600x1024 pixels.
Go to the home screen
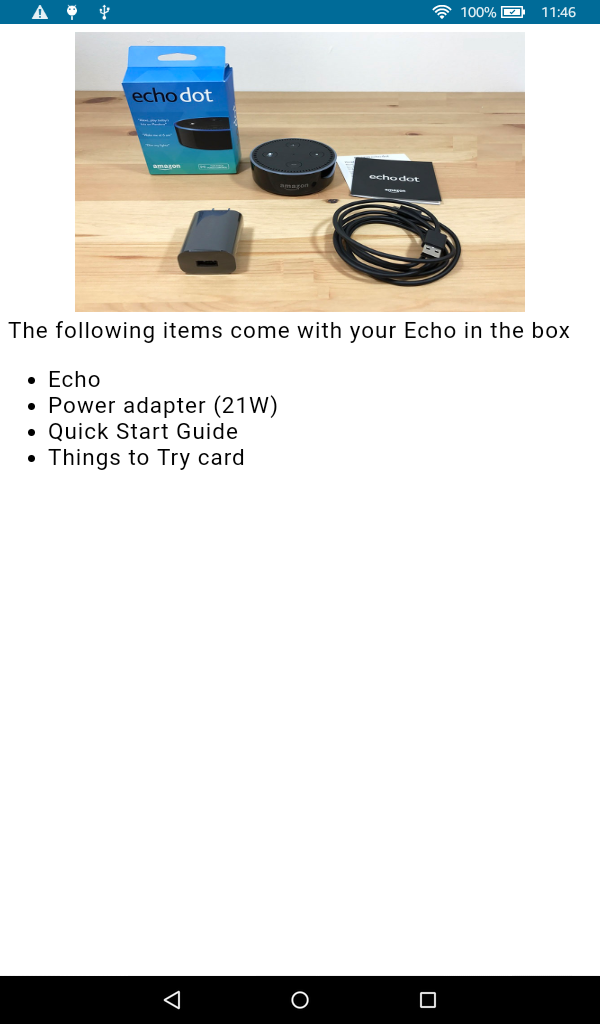coord(300,1000)
